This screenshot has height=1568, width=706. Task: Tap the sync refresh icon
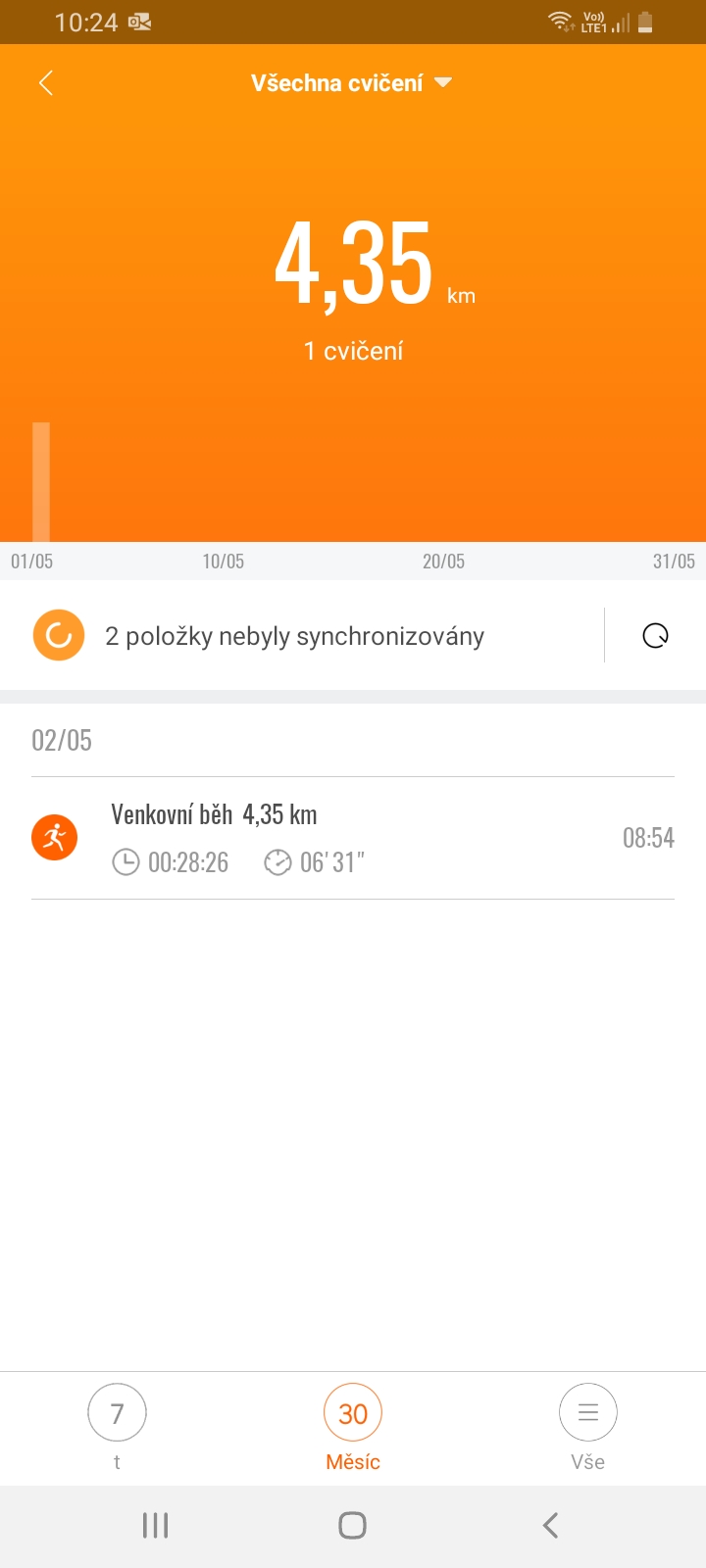click(655, 636)
